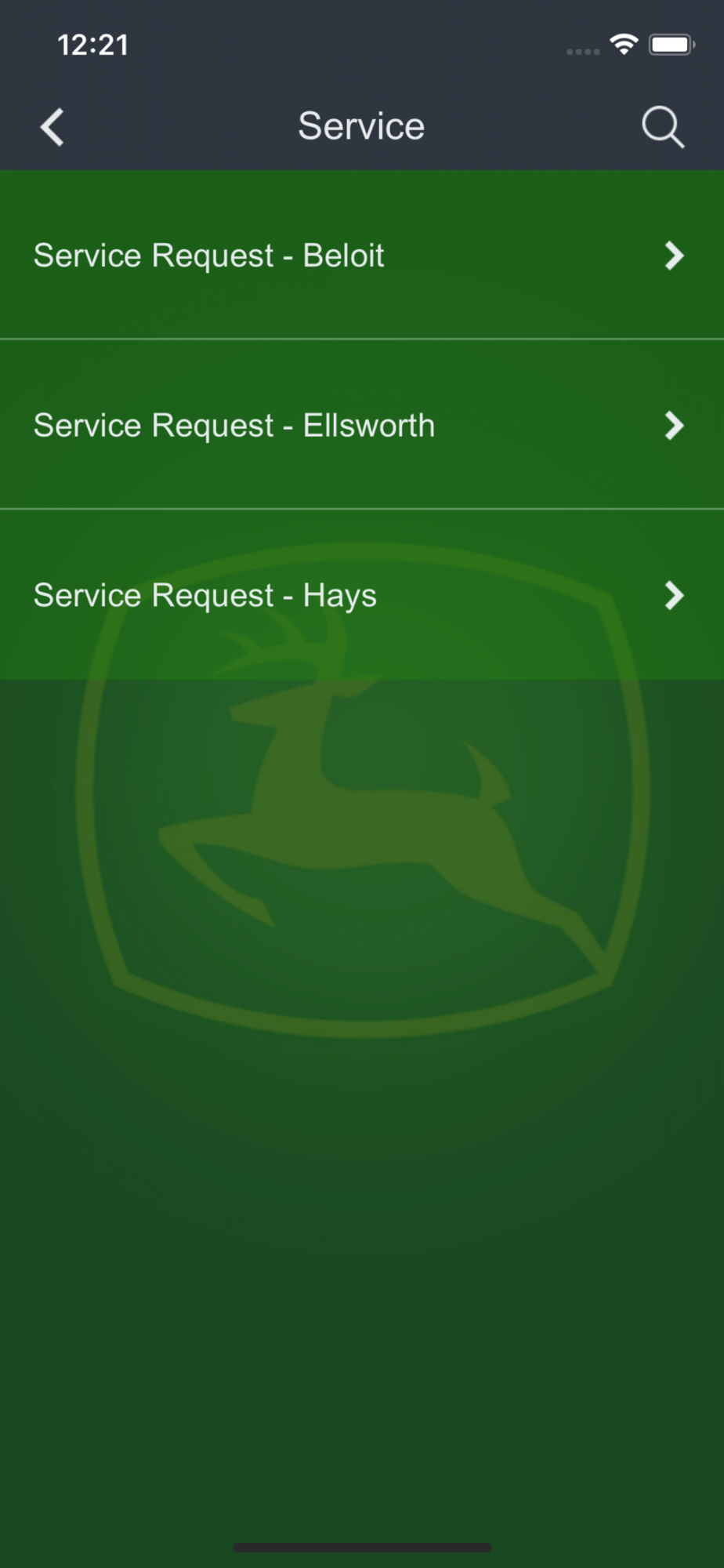Go back from the Service screen
Screen dimensions: 724x1568
[x=52, y=127]
